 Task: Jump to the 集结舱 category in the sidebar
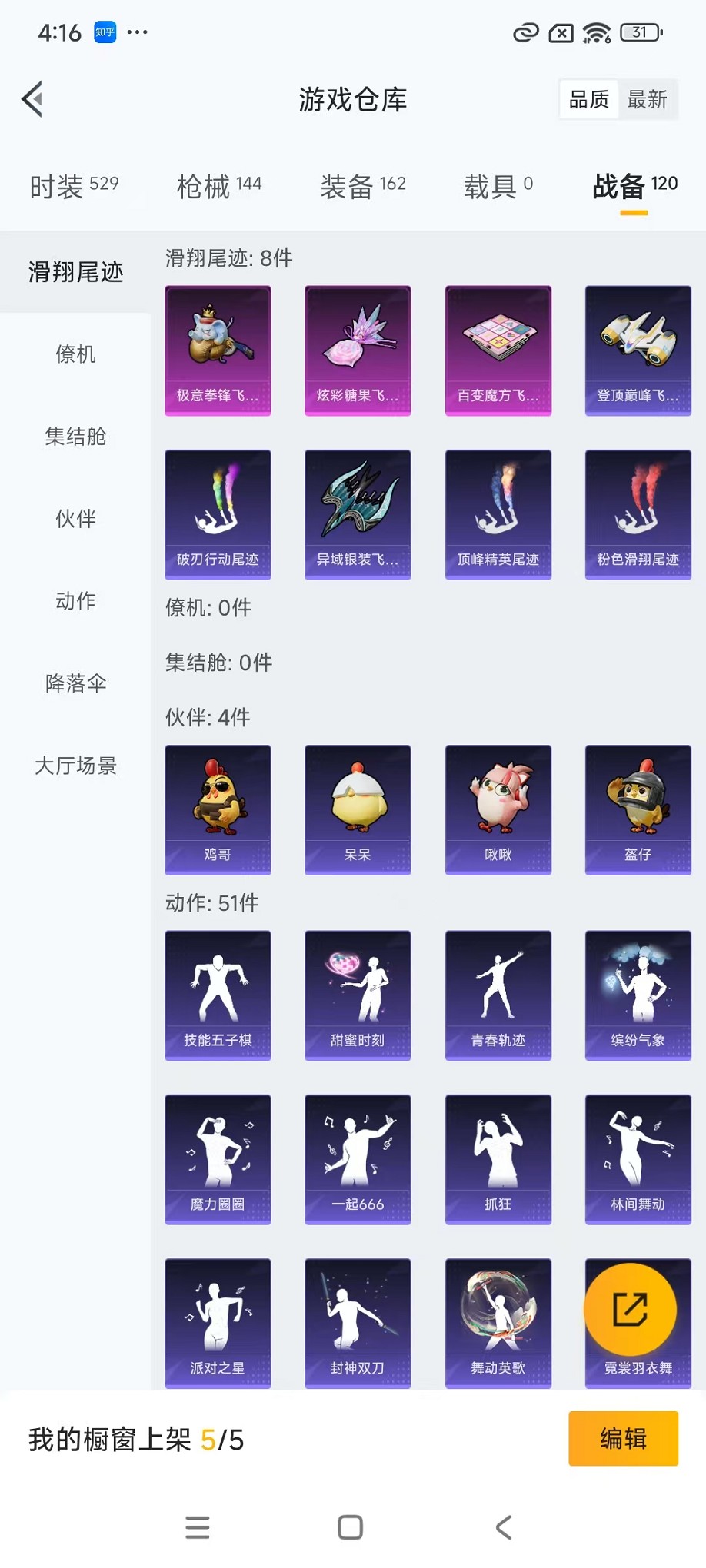(75, 437)
